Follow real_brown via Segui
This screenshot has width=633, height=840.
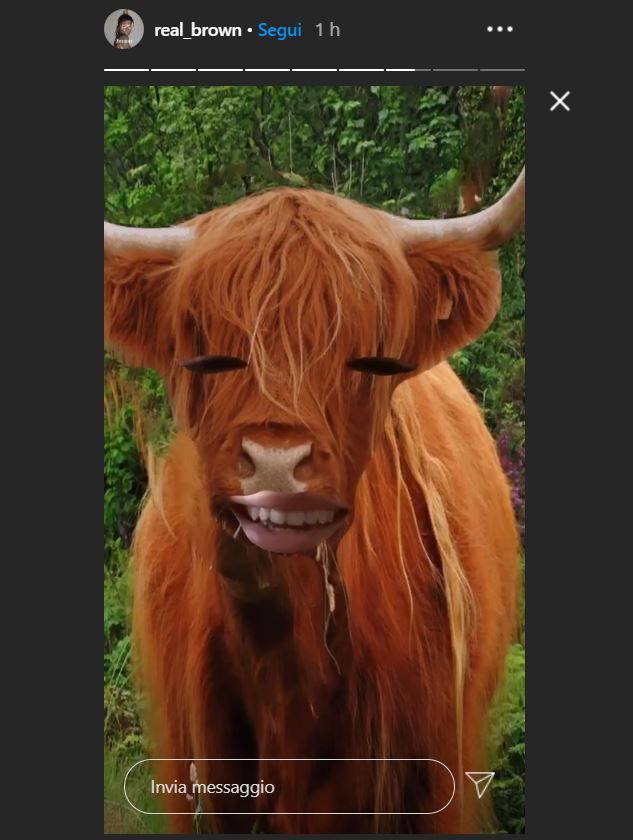click(279, 30)
